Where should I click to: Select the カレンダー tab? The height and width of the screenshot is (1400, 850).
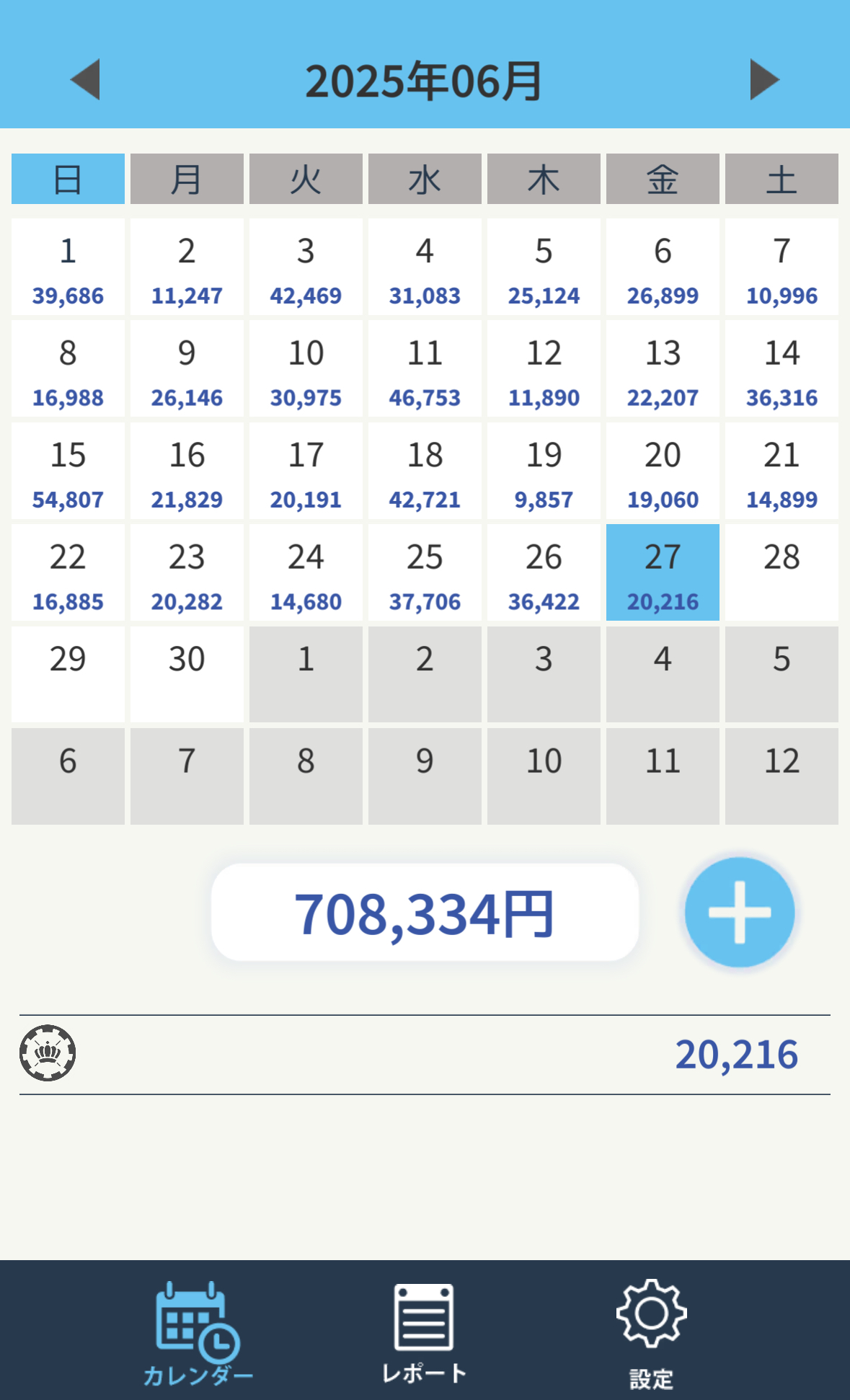[198, 1334]
